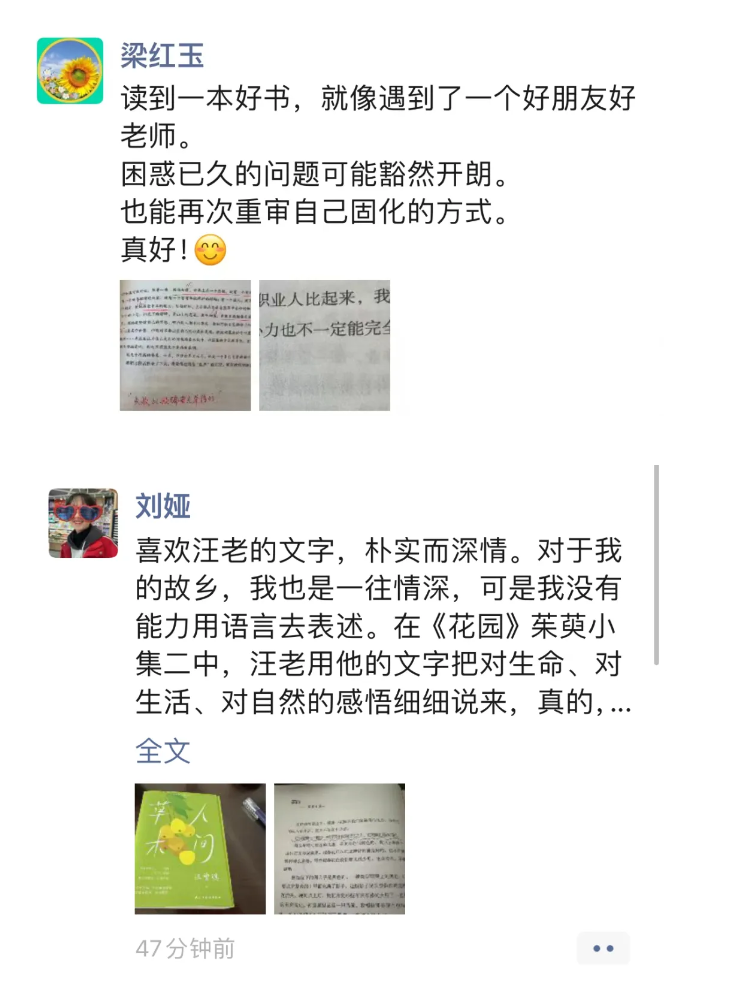
Task: View second book page photo in 梁红玉's post
Action: tap(324, 345)
